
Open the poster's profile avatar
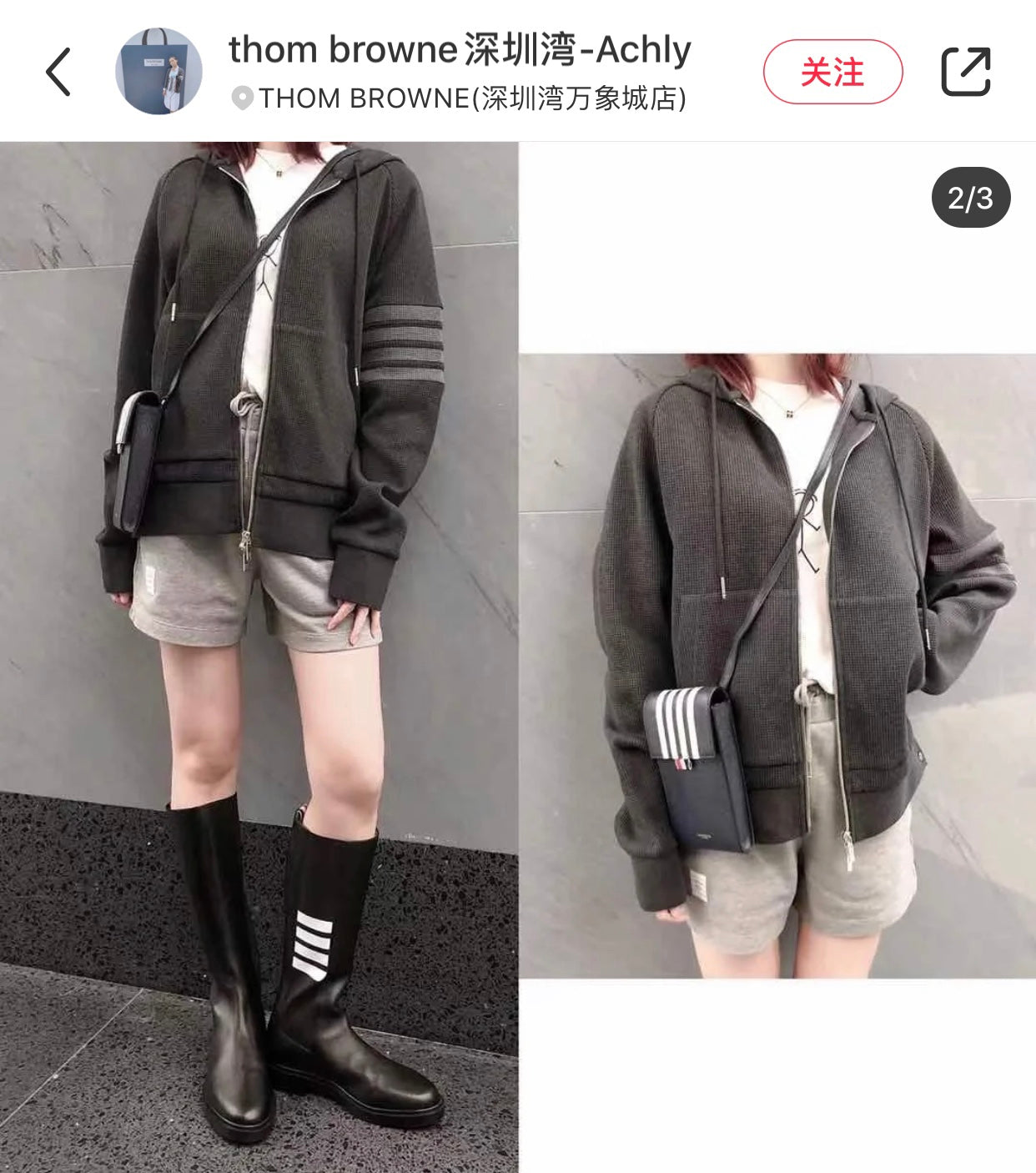pos(158,72)
